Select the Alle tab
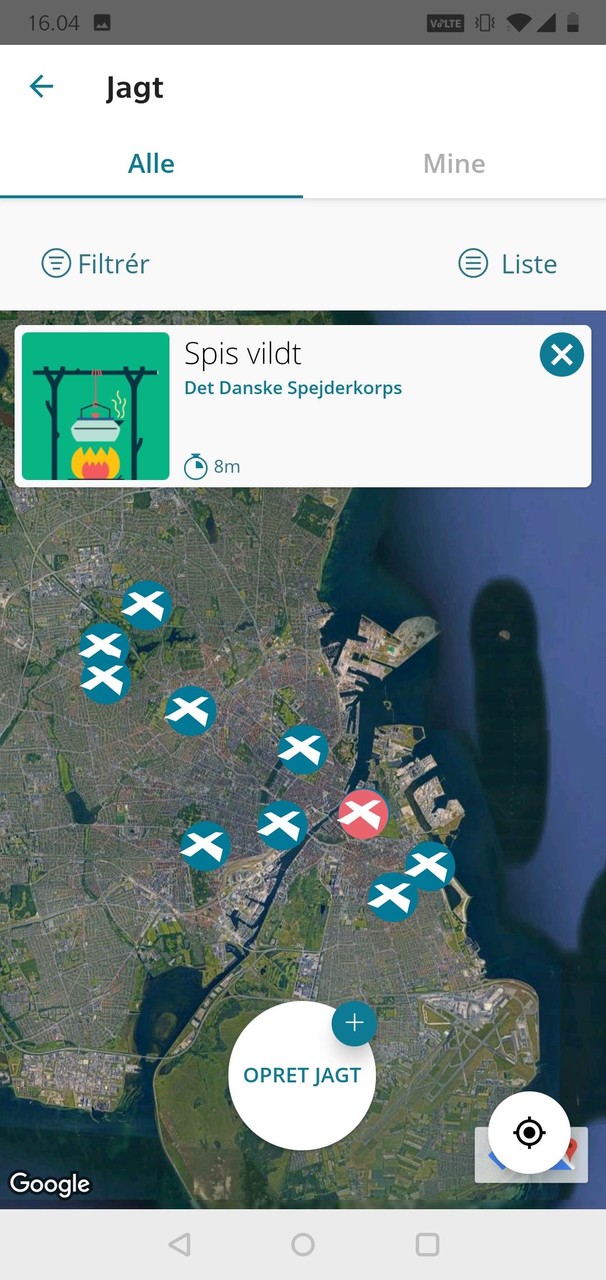This screenshot has height=1280, width=606. (x=151, y=164)
